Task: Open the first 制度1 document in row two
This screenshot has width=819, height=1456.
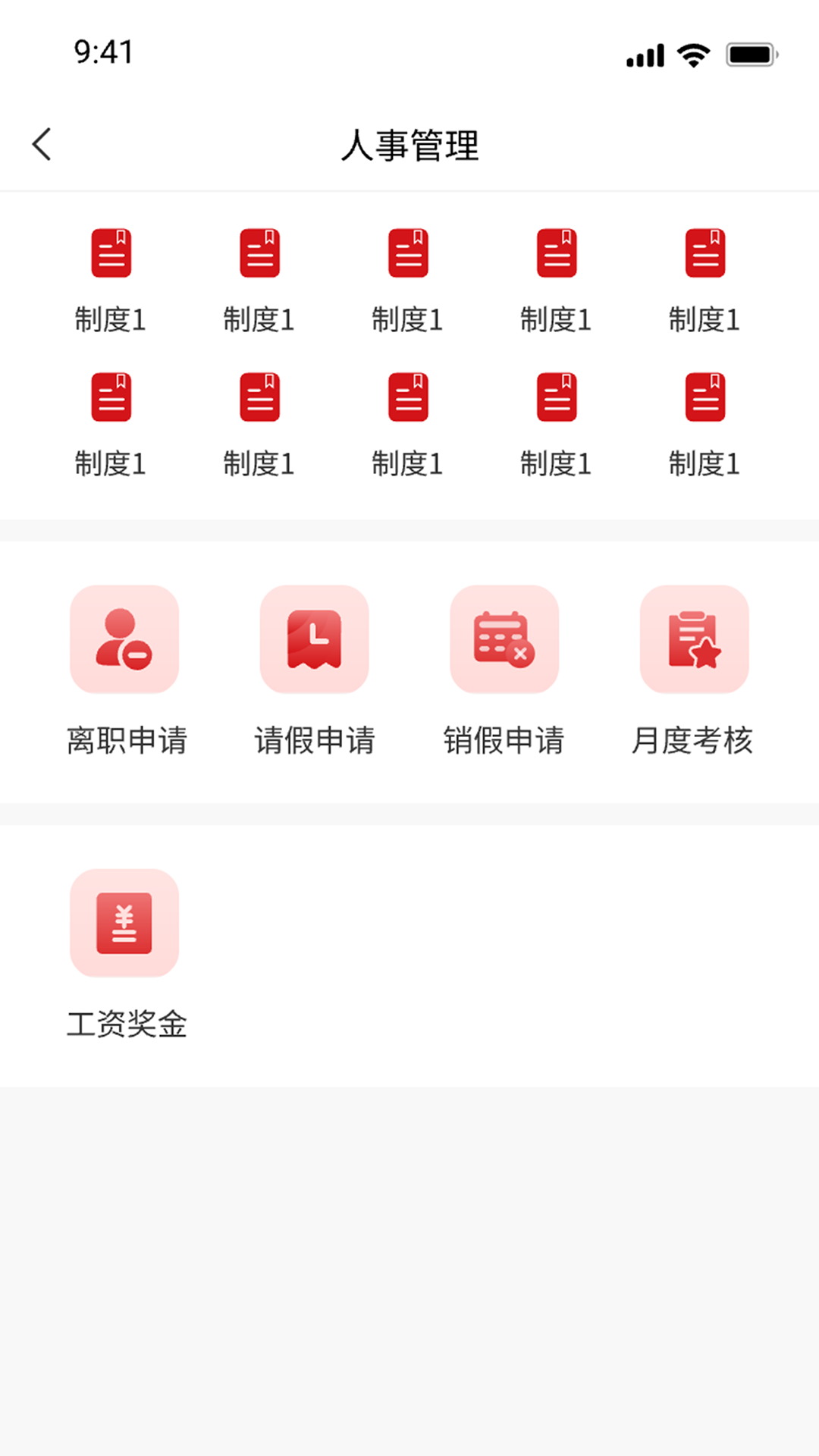Action: coord(111,398)
